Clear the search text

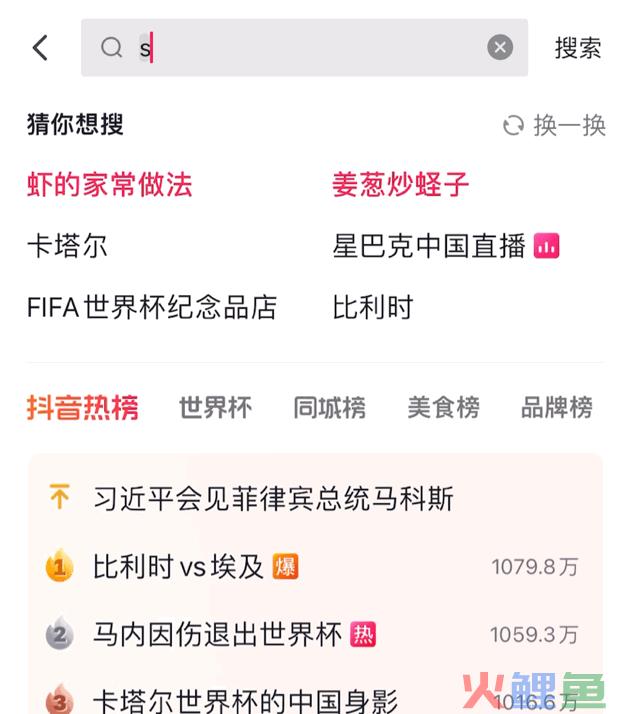pyautogui.click(x=500, y=47)
